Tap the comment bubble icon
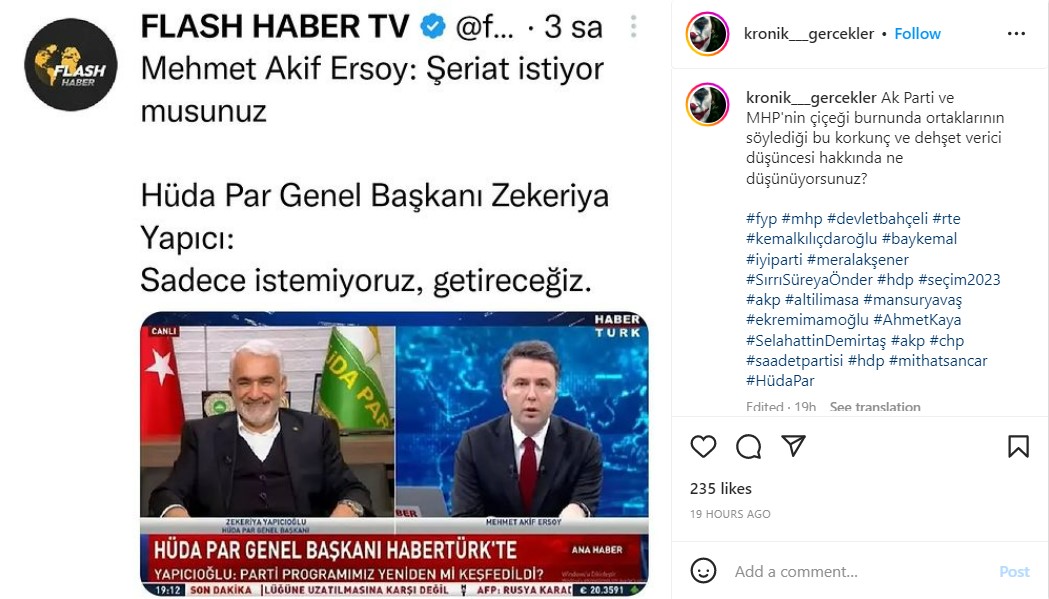Screen dimensions: 1049x599 (748, 446)
